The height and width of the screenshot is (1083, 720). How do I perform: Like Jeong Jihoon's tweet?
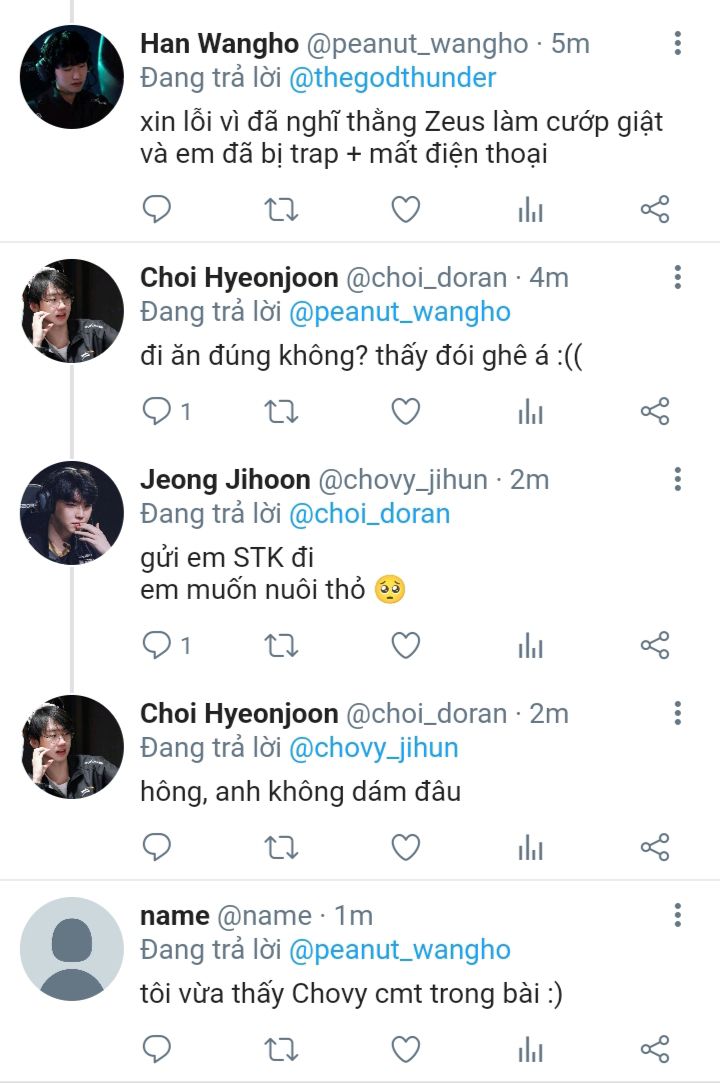tap(404, 646)
